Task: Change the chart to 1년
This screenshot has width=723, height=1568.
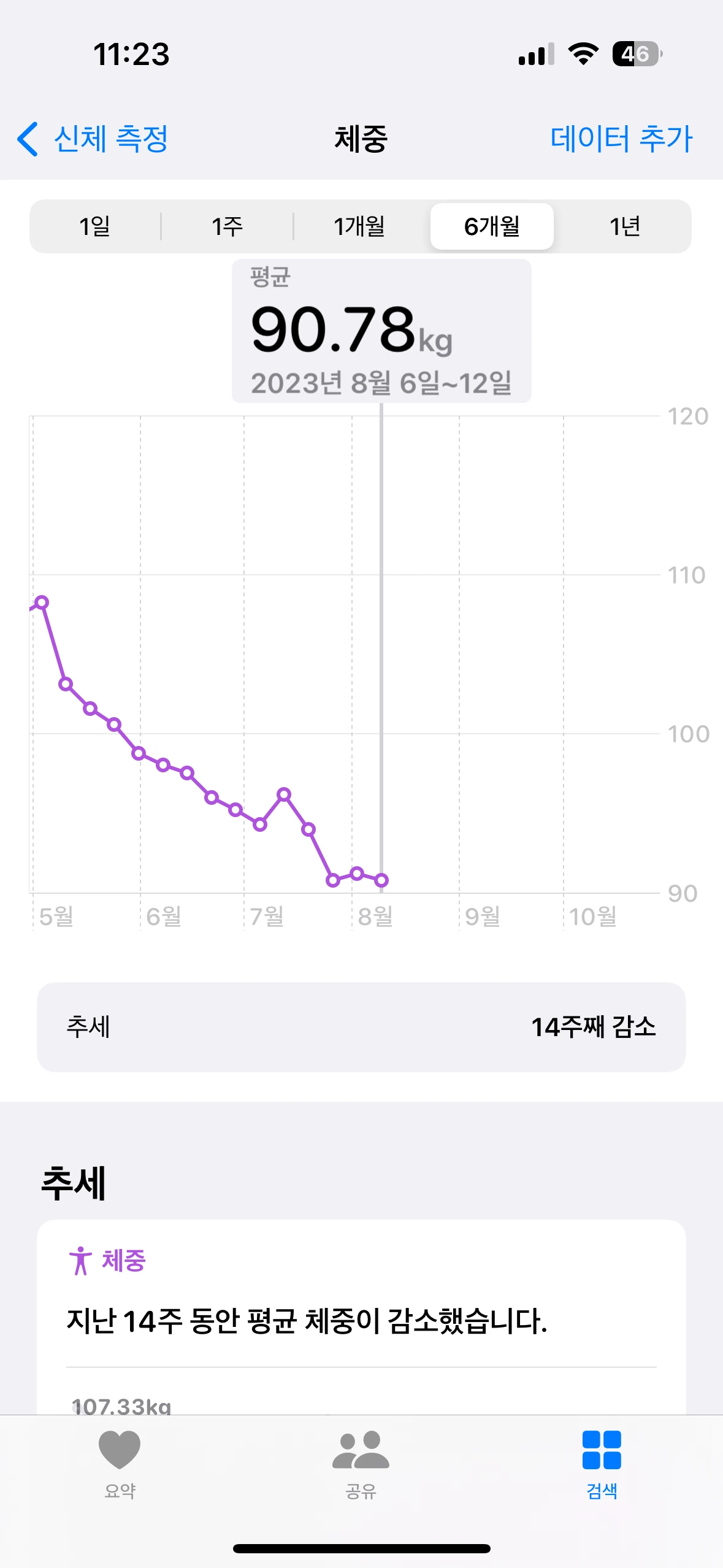Action: pyautogui.click(x=624, y=226)
